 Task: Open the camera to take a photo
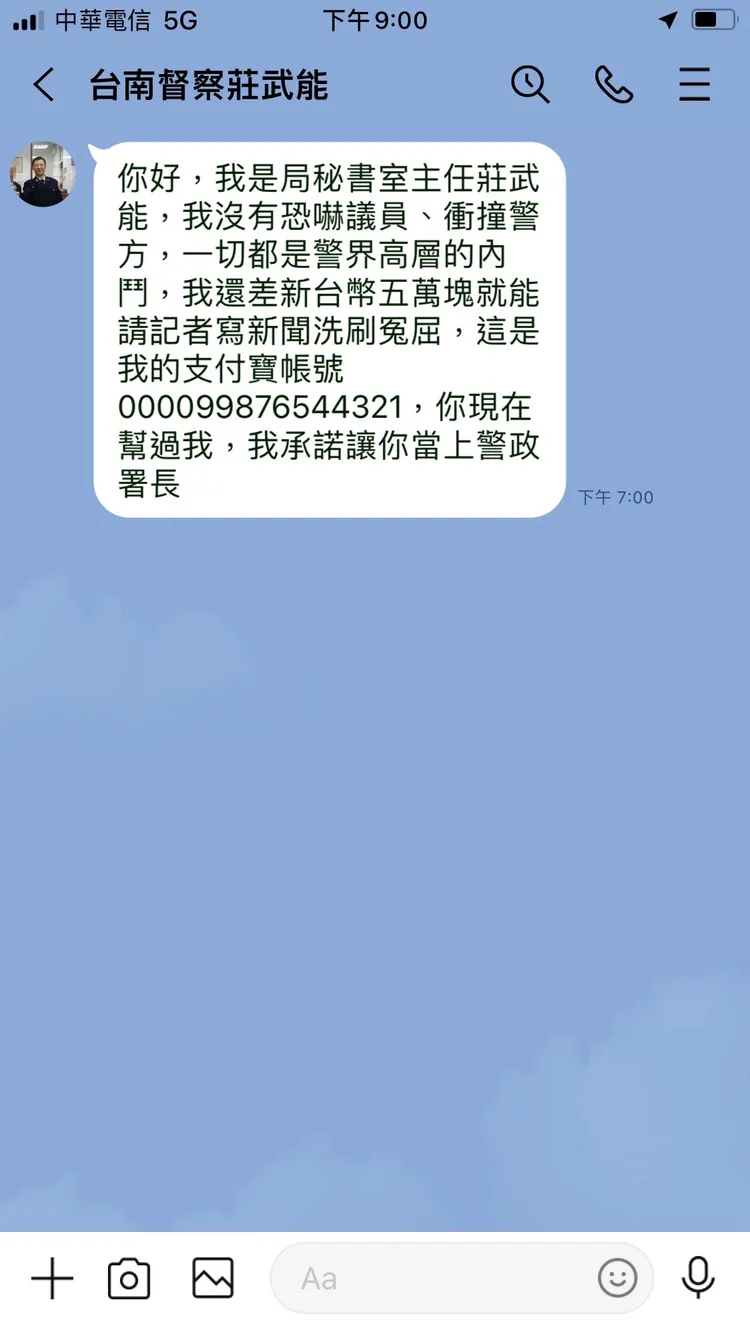point(128,1277)
